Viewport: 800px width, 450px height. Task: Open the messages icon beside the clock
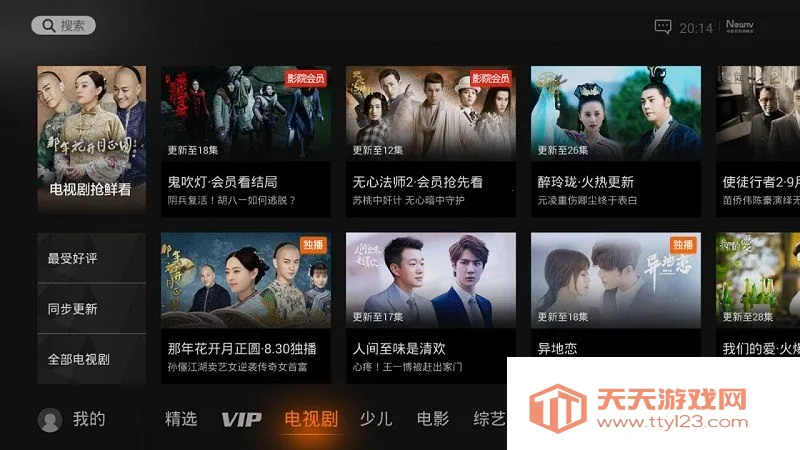663,27
